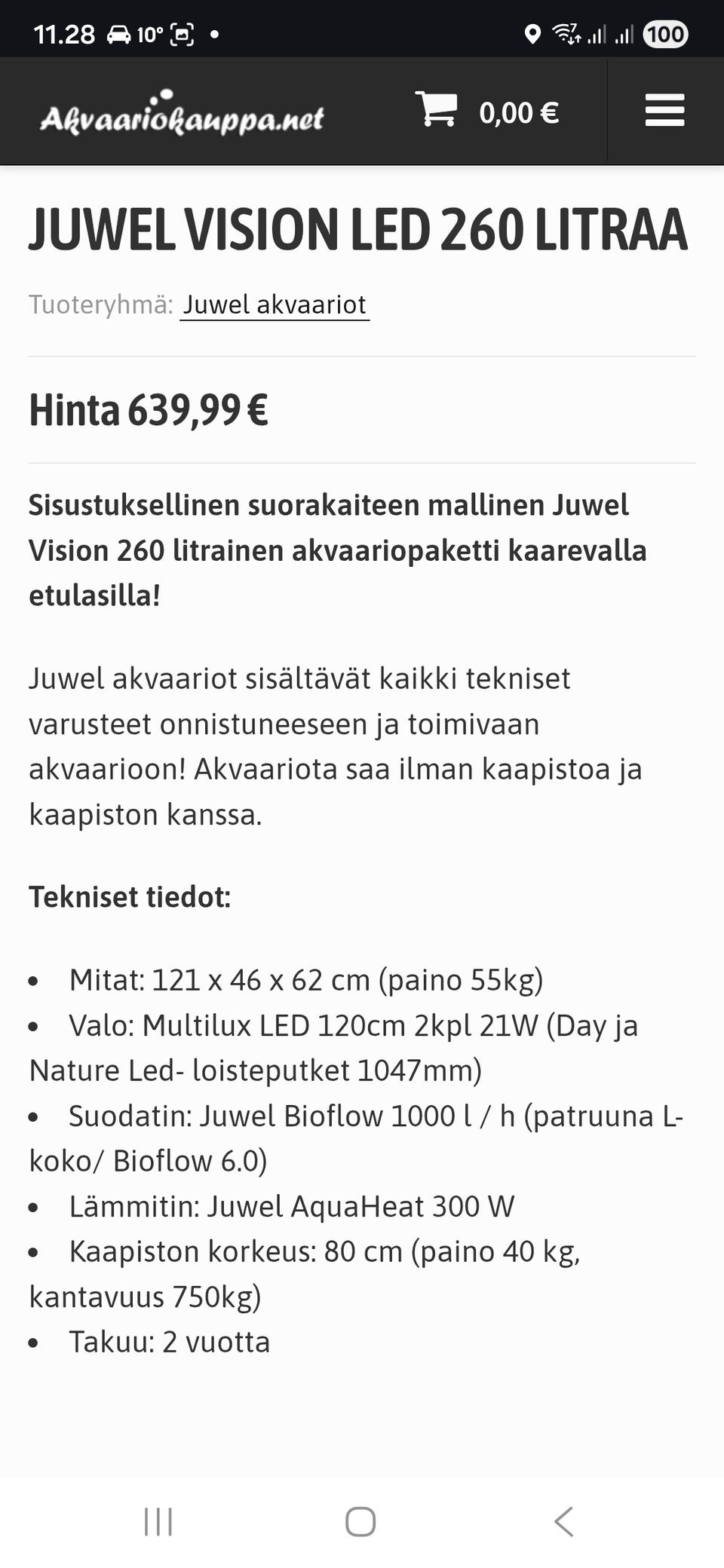724x1568 pixels.
Task: Open the hamburger navigation menu
Action: click(664, 109)
